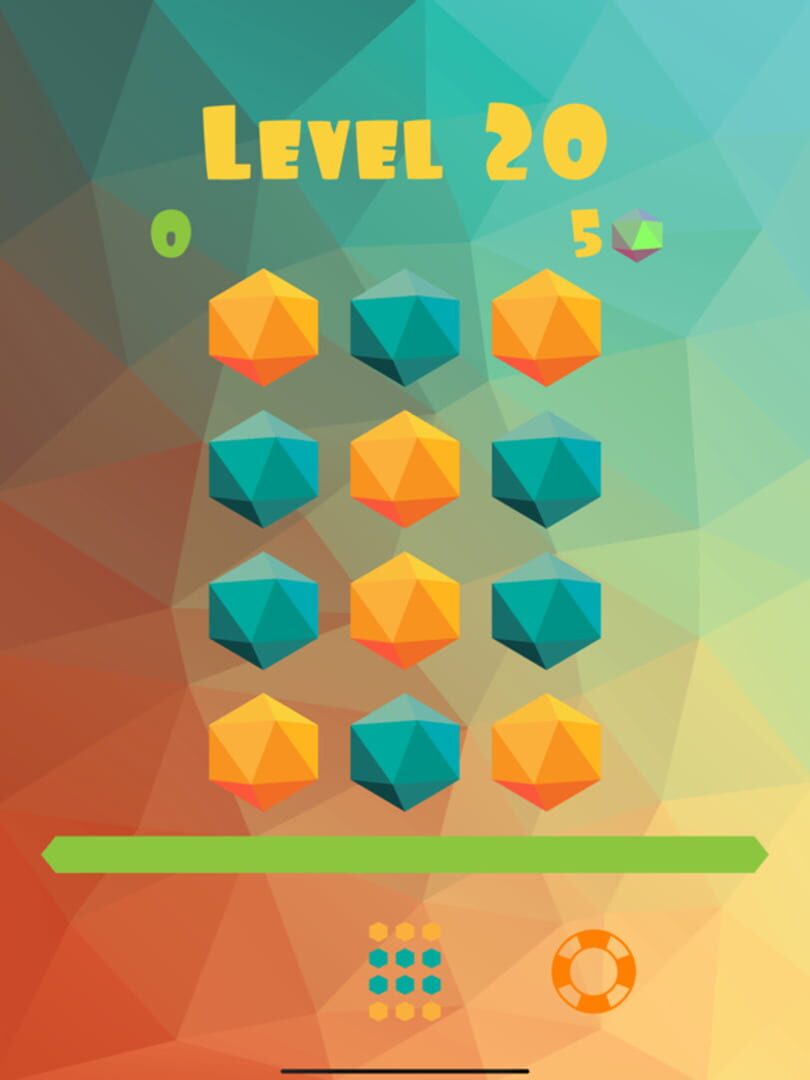Open the hexagon pattern grid icon
Screen dimensions: 810x1080
[405, 971]
